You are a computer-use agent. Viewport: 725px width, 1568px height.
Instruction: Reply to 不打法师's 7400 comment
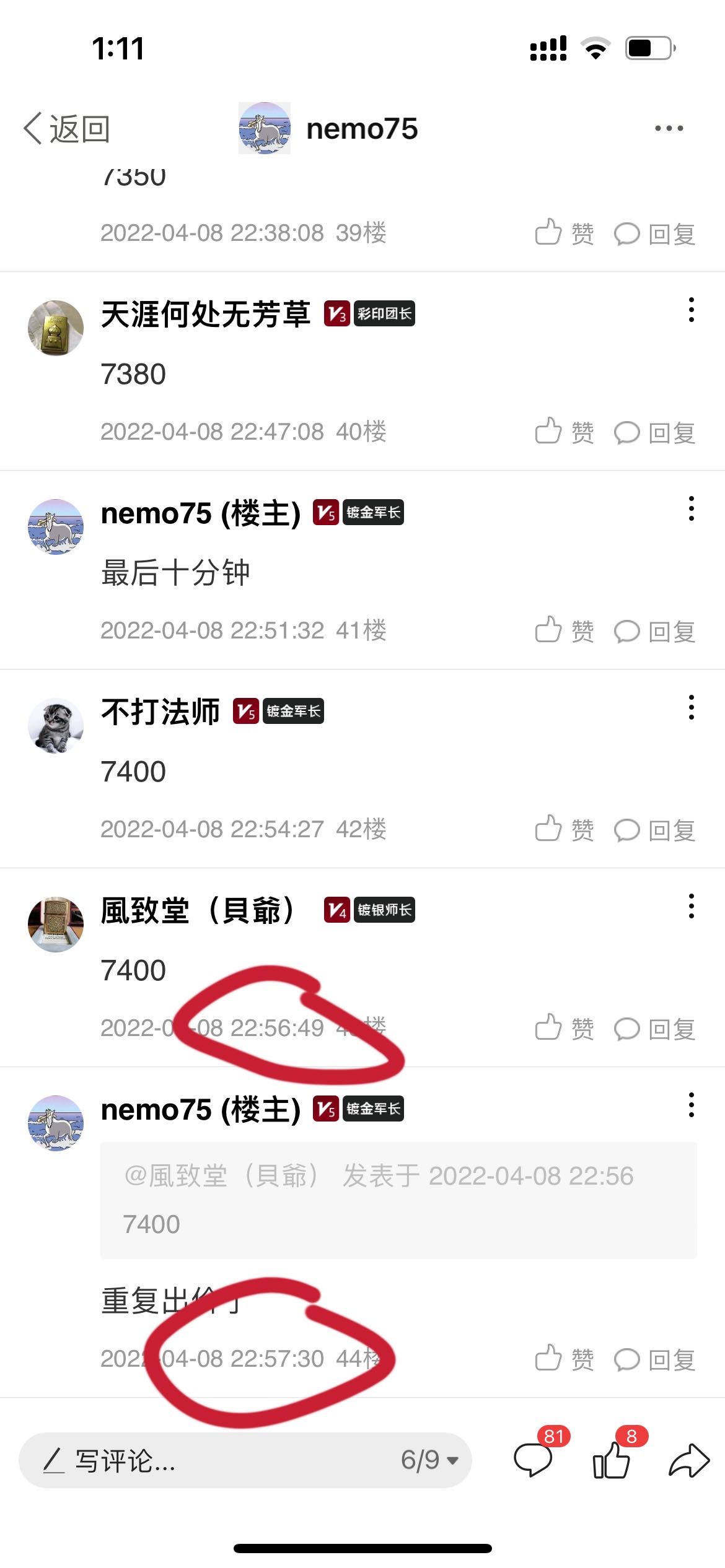tap(654, 830)
